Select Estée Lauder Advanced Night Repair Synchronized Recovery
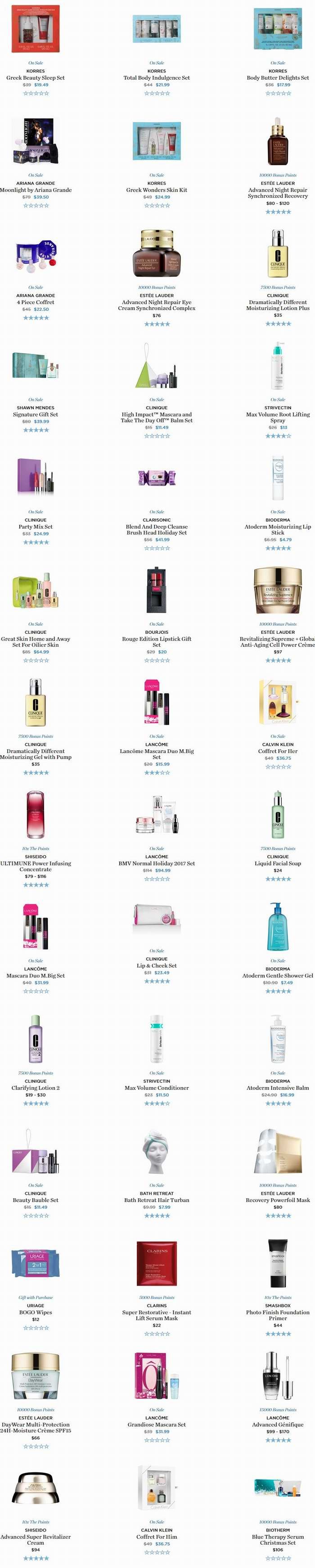Viewport: 315px width, 1568px height. [x=277, y=193]
